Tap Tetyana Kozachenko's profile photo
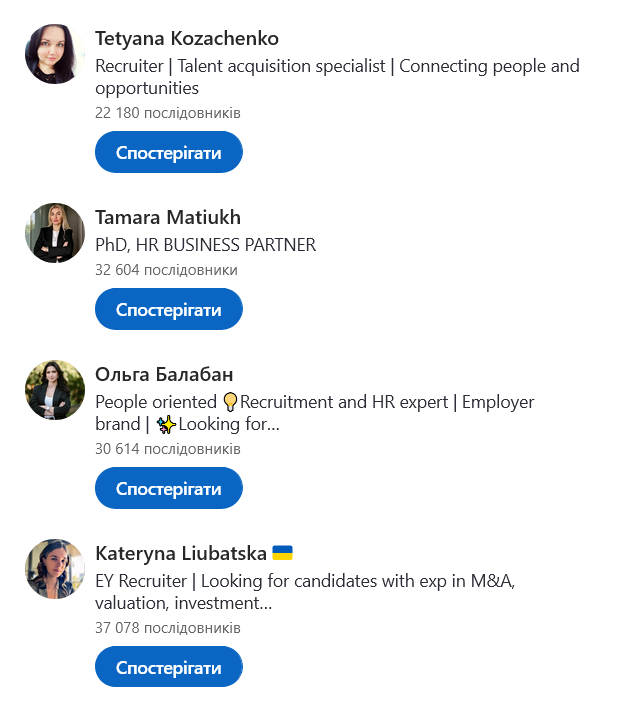The height and width of the screenshot is (716, 625). [55, 54]
